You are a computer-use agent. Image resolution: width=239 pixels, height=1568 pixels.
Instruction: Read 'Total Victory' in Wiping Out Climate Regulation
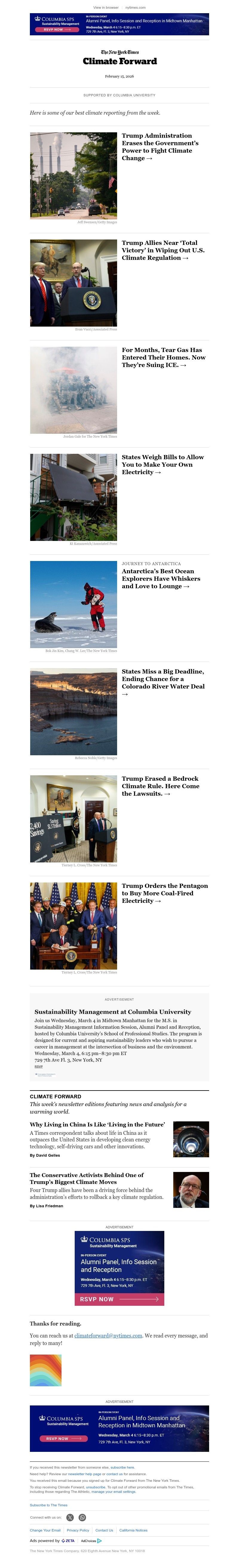[163, 250]
